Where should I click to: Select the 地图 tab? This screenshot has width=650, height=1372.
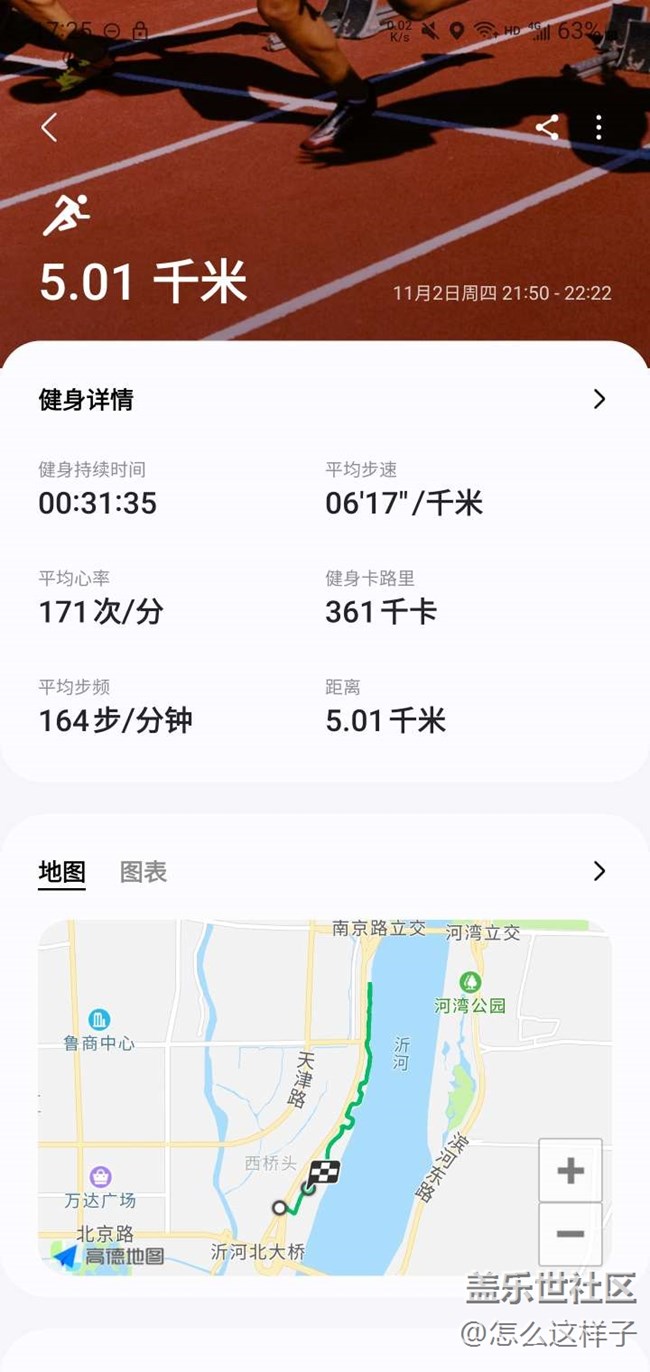62,872
